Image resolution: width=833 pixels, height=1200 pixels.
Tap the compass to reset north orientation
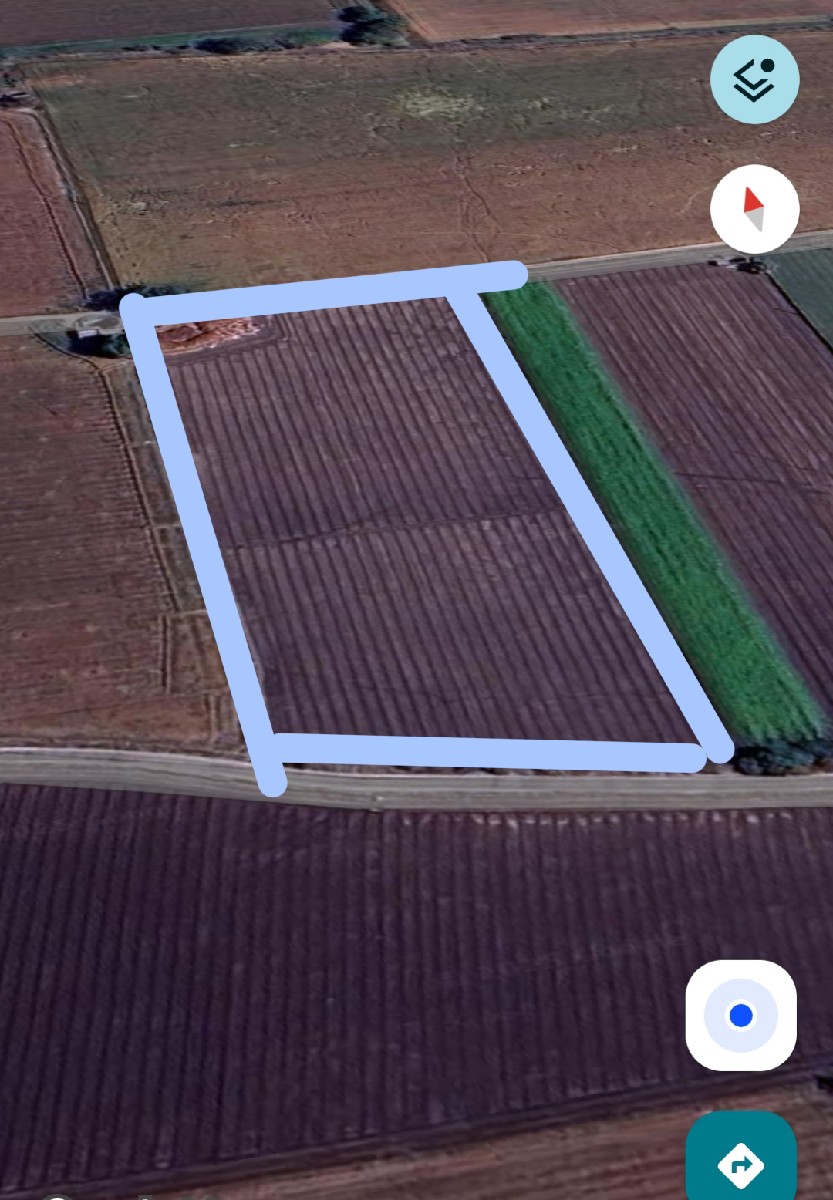tap(754, 210)
